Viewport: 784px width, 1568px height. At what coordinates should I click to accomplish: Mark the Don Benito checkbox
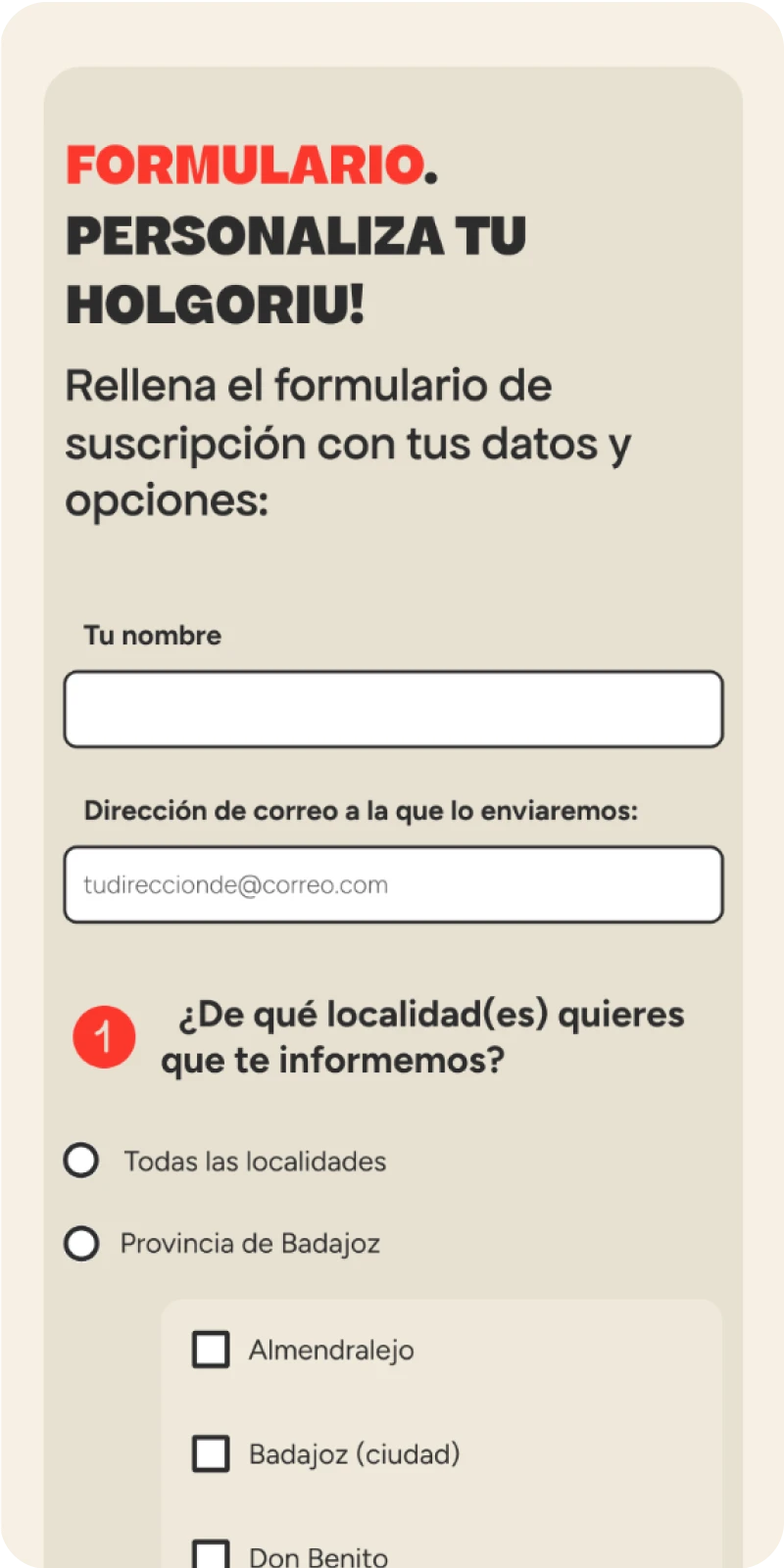[x=211, y=1553]
